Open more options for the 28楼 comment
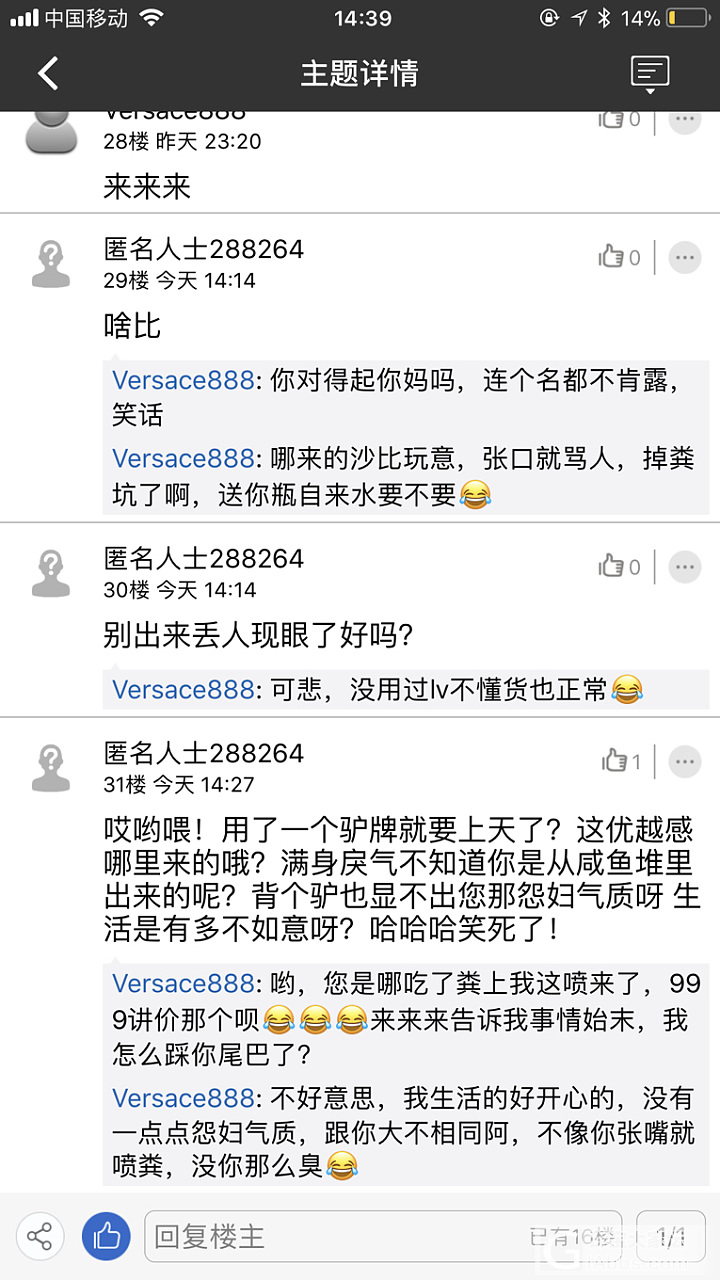720x1280 pixels. (685, 120)
